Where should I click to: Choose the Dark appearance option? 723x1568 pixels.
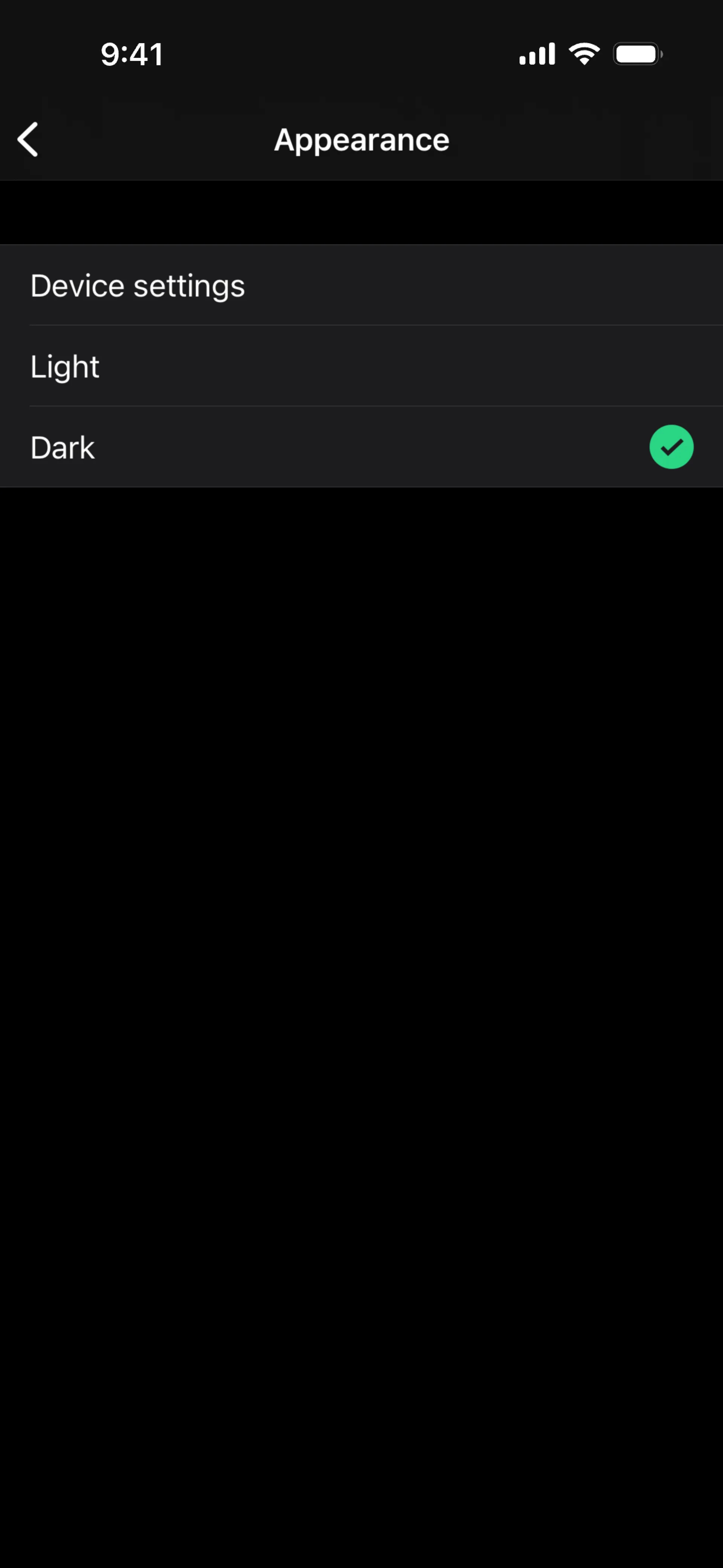click(361, 448)
